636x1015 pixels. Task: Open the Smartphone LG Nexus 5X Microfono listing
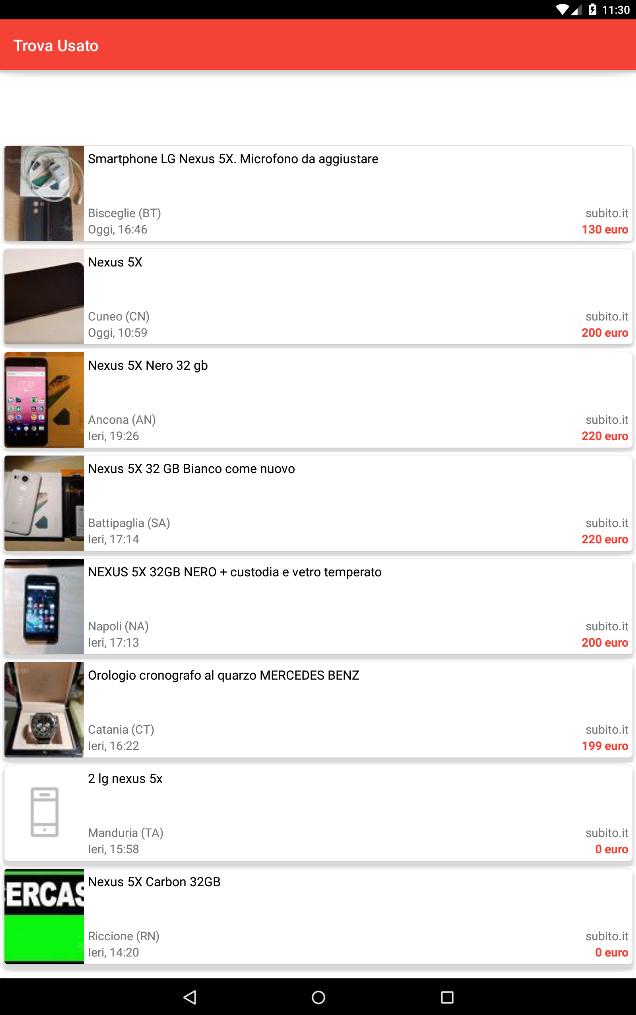pyautogui.click(x=318, y=193)
